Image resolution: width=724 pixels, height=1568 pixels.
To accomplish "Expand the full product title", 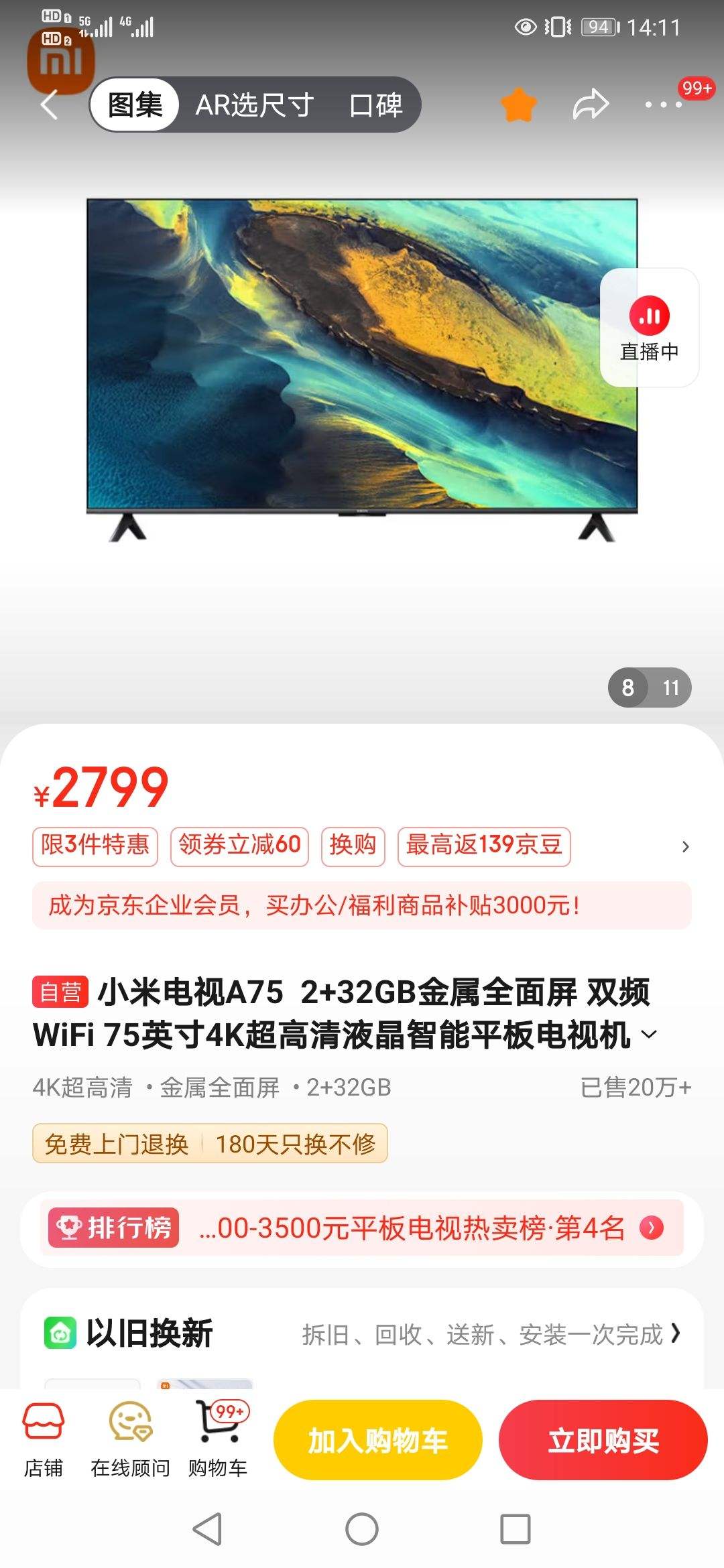I will (x=649, y=1035).
